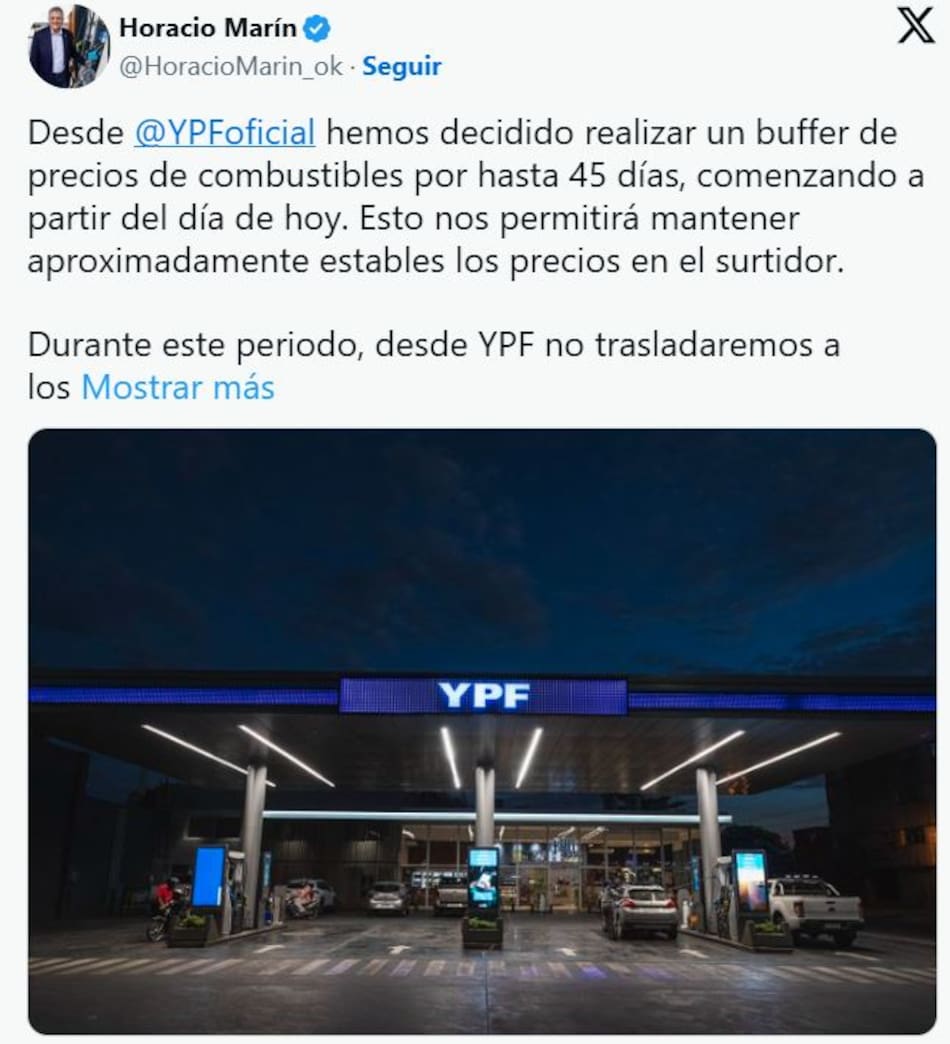950x1044 pixels.
Task: Open the YPF station photo
Action: click(x=482, y=730)
